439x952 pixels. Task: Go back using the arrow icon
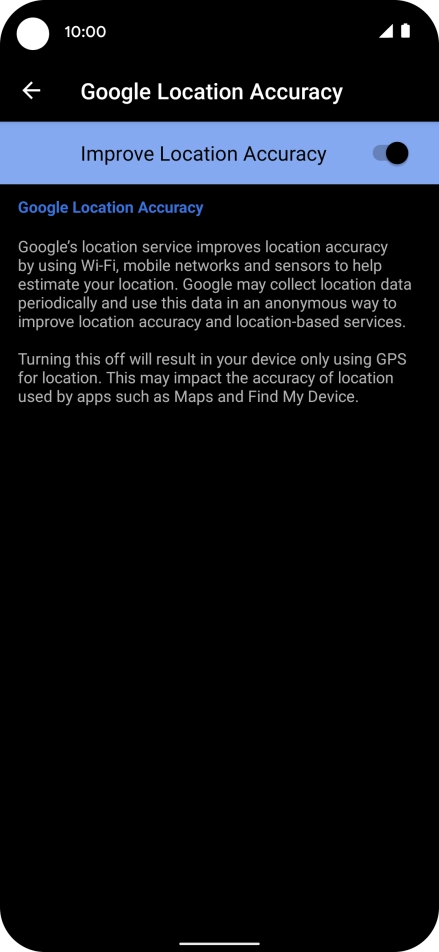pos(31,91)
